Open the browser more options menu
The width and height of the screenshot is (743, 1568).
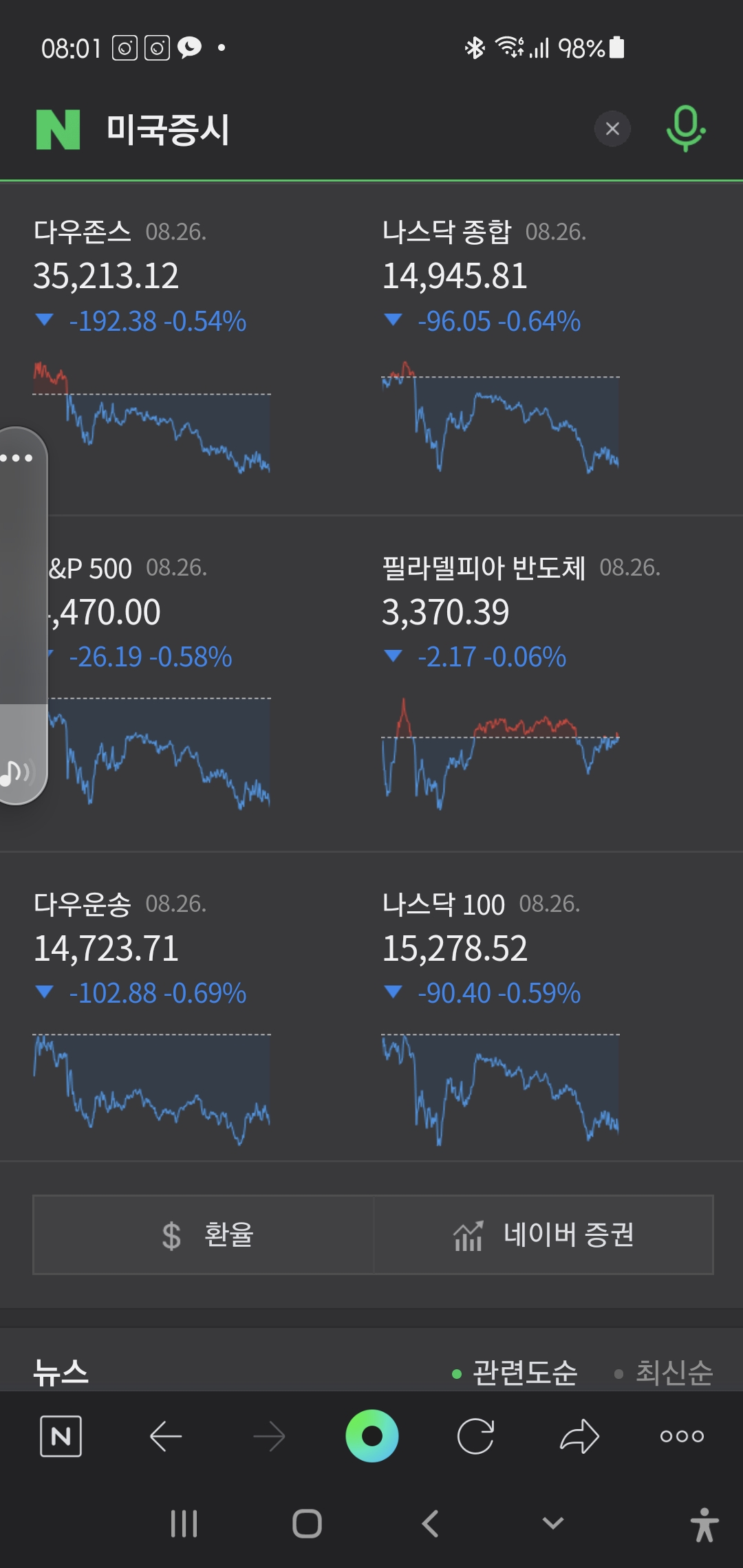pyautogui.click(x=682, y=1436)
